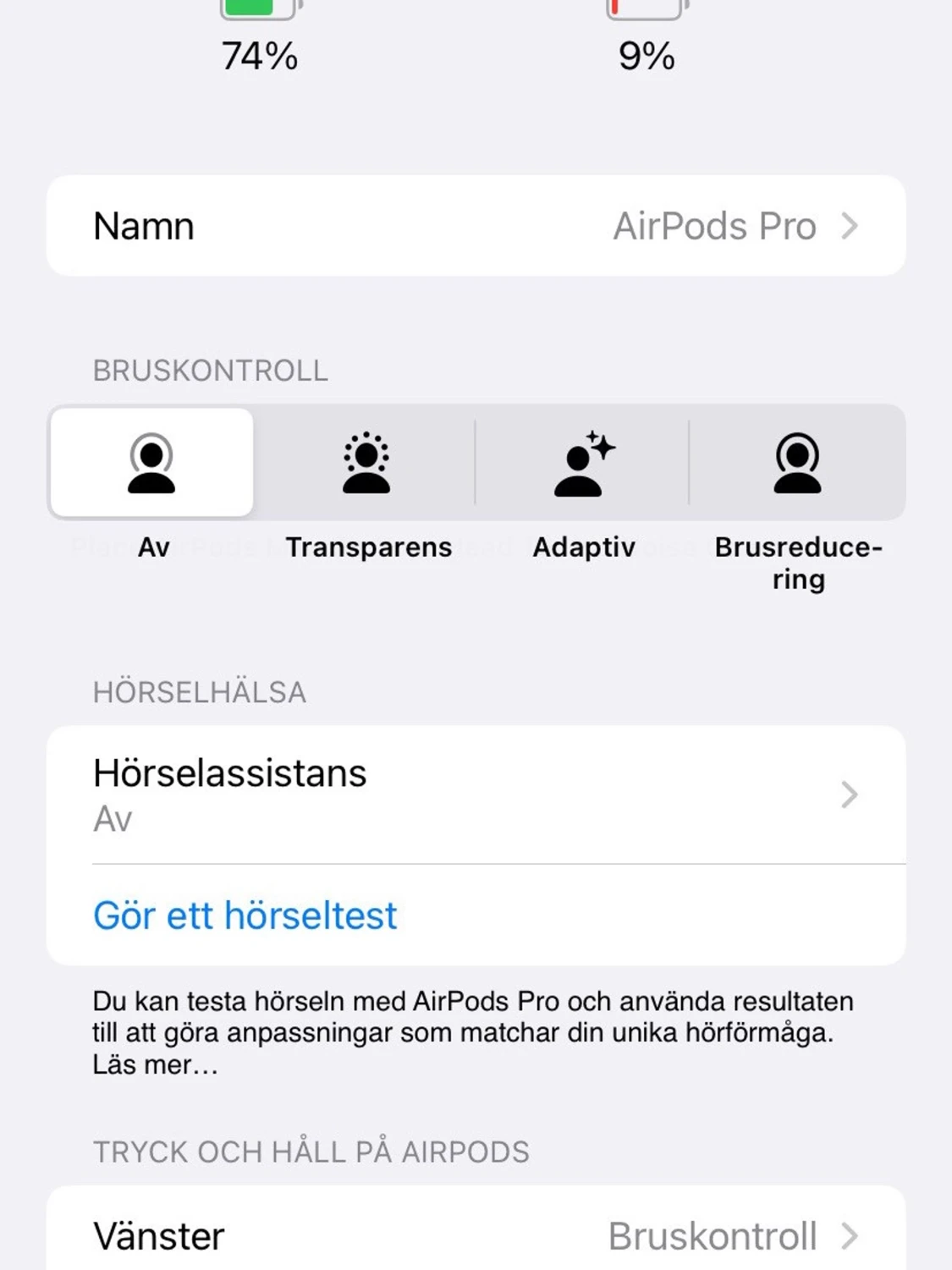Start Gör ett hörseltest

[x=245, y=915]
